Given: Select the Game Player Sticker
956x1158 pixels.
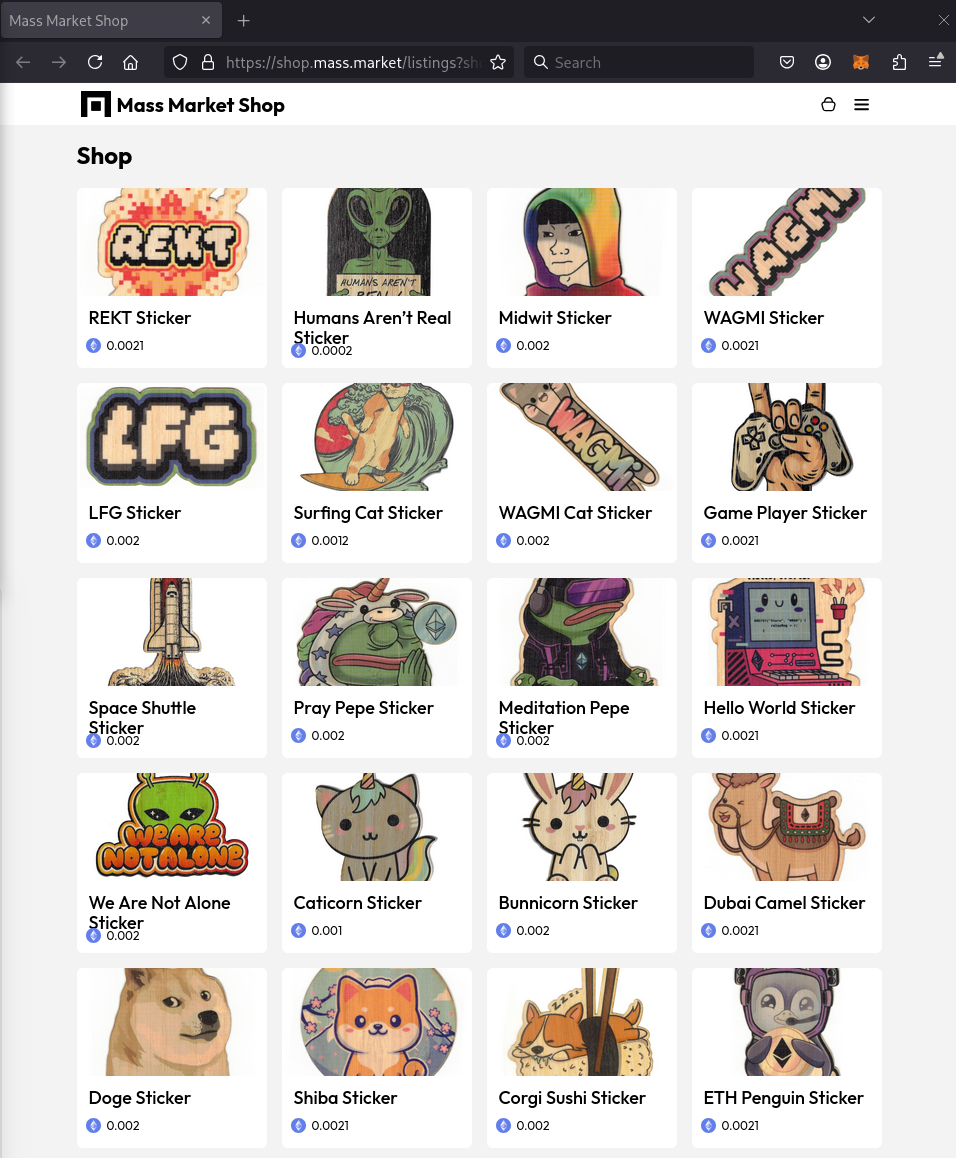Looking at the screenshot, I should [786, 472].
